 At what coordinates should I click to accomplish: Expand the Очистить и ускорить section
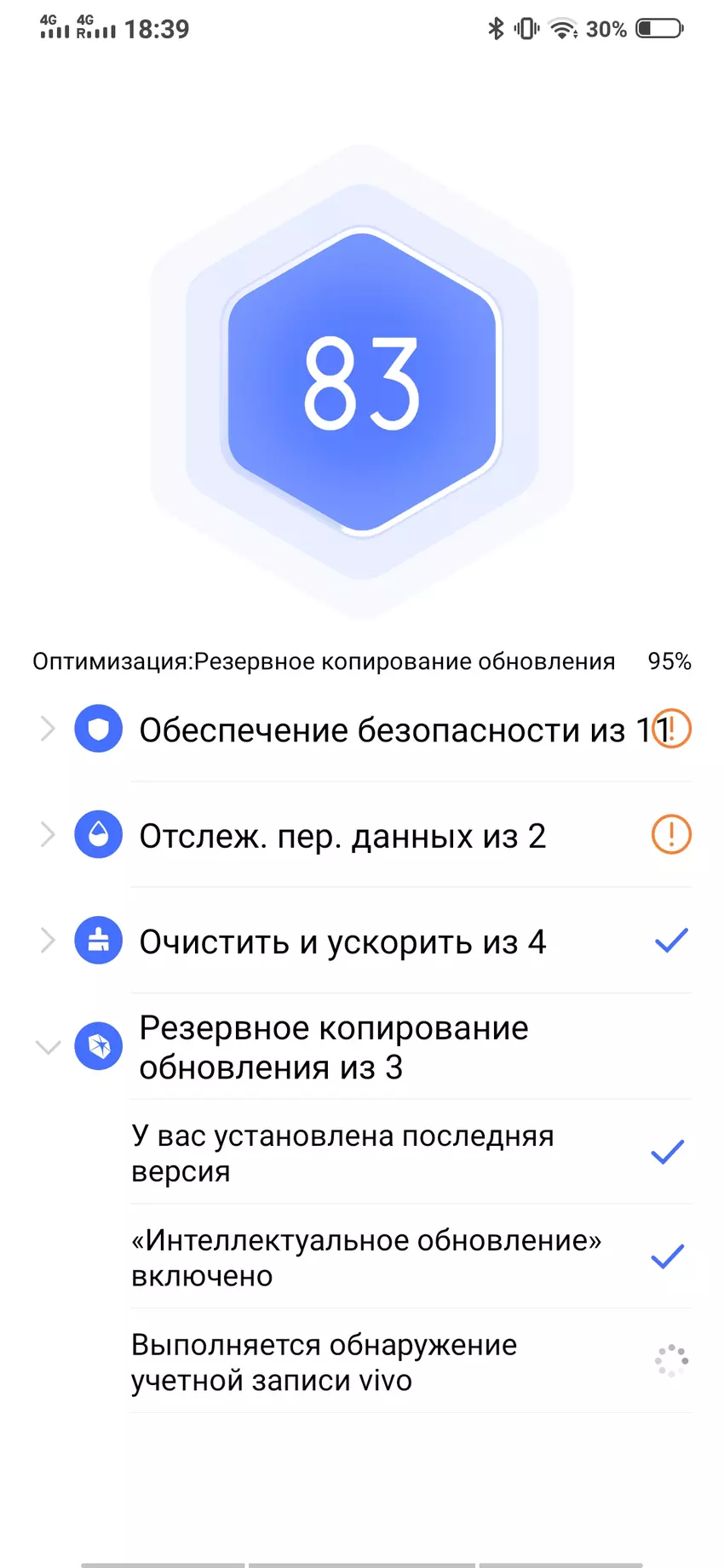48,941
